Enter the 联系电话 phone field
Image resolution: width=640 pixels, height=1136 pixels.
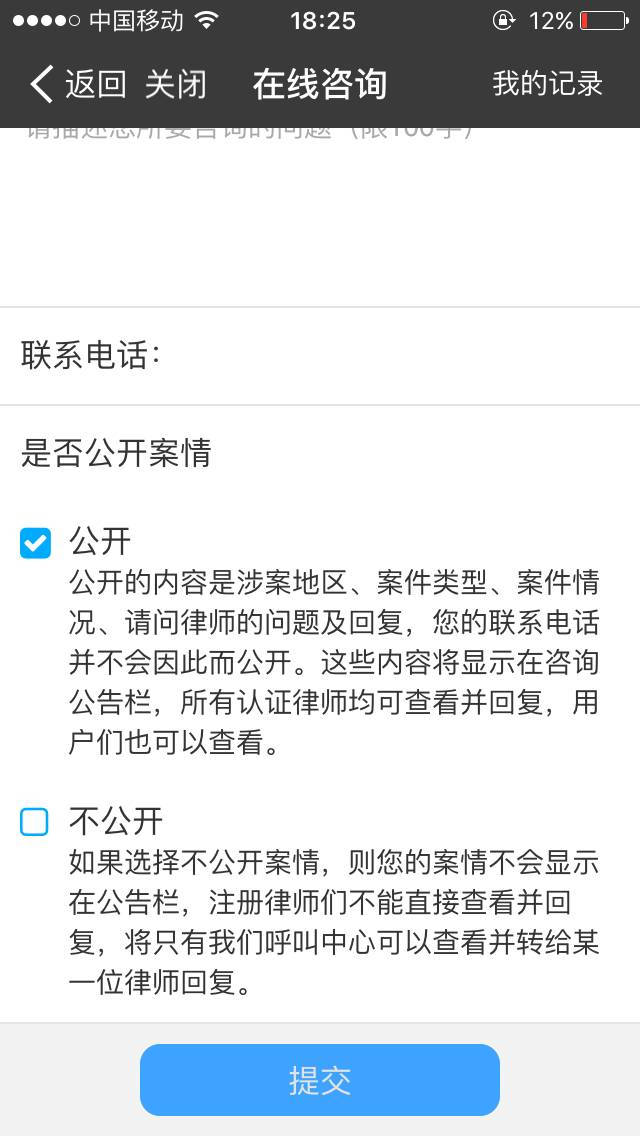[x=320, y=356]
